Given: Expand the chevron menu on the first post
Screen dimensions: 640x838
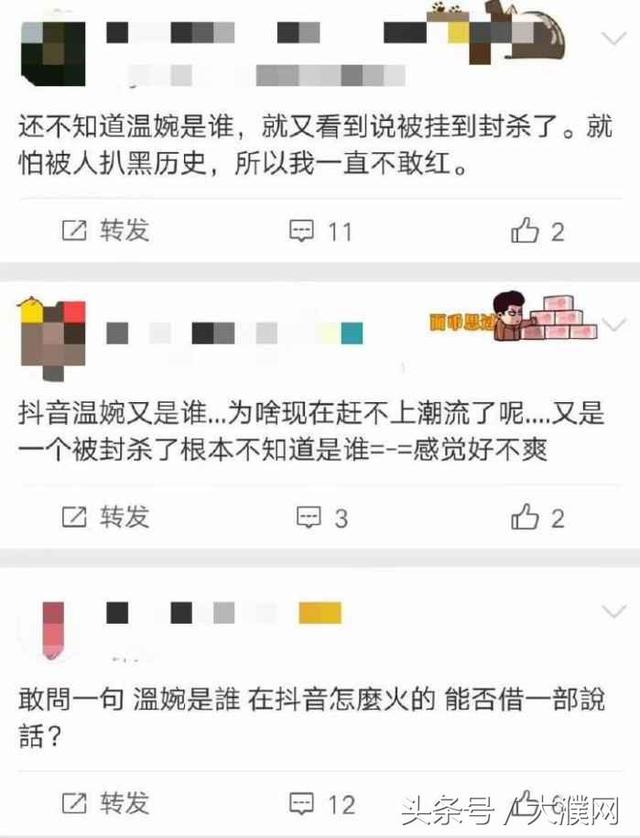Looking at the screenshot, I should click(x=611, y=38).
